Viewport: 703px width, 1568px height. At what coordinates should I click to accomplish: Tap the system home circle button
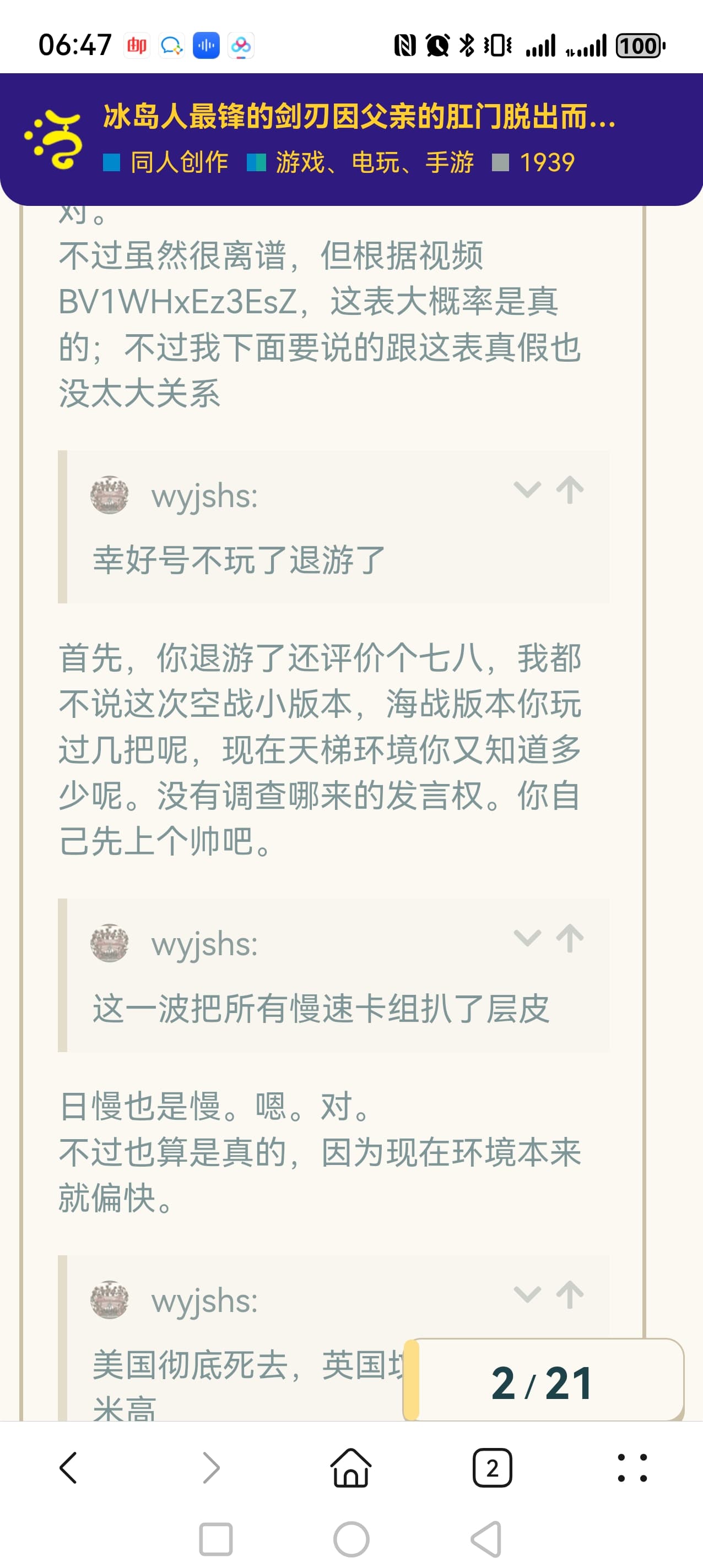coord(351,1539)
